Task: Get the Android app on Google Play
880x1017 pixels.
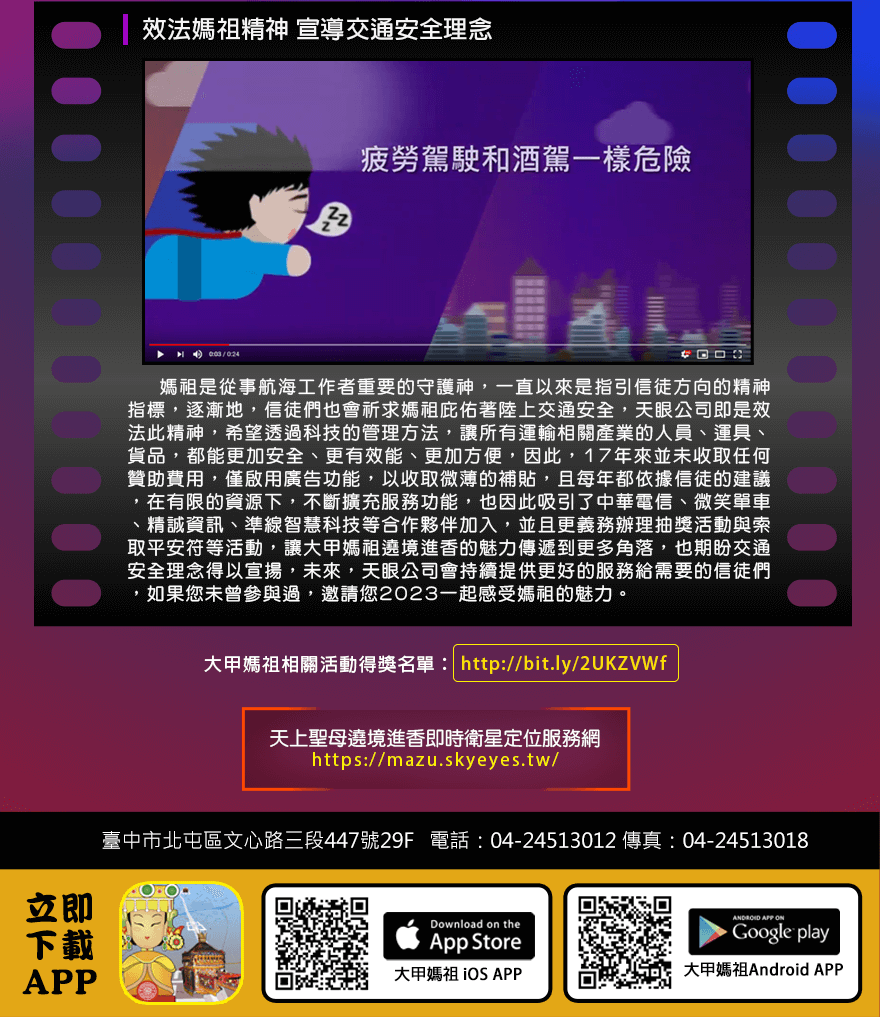Action: point(764,932)
